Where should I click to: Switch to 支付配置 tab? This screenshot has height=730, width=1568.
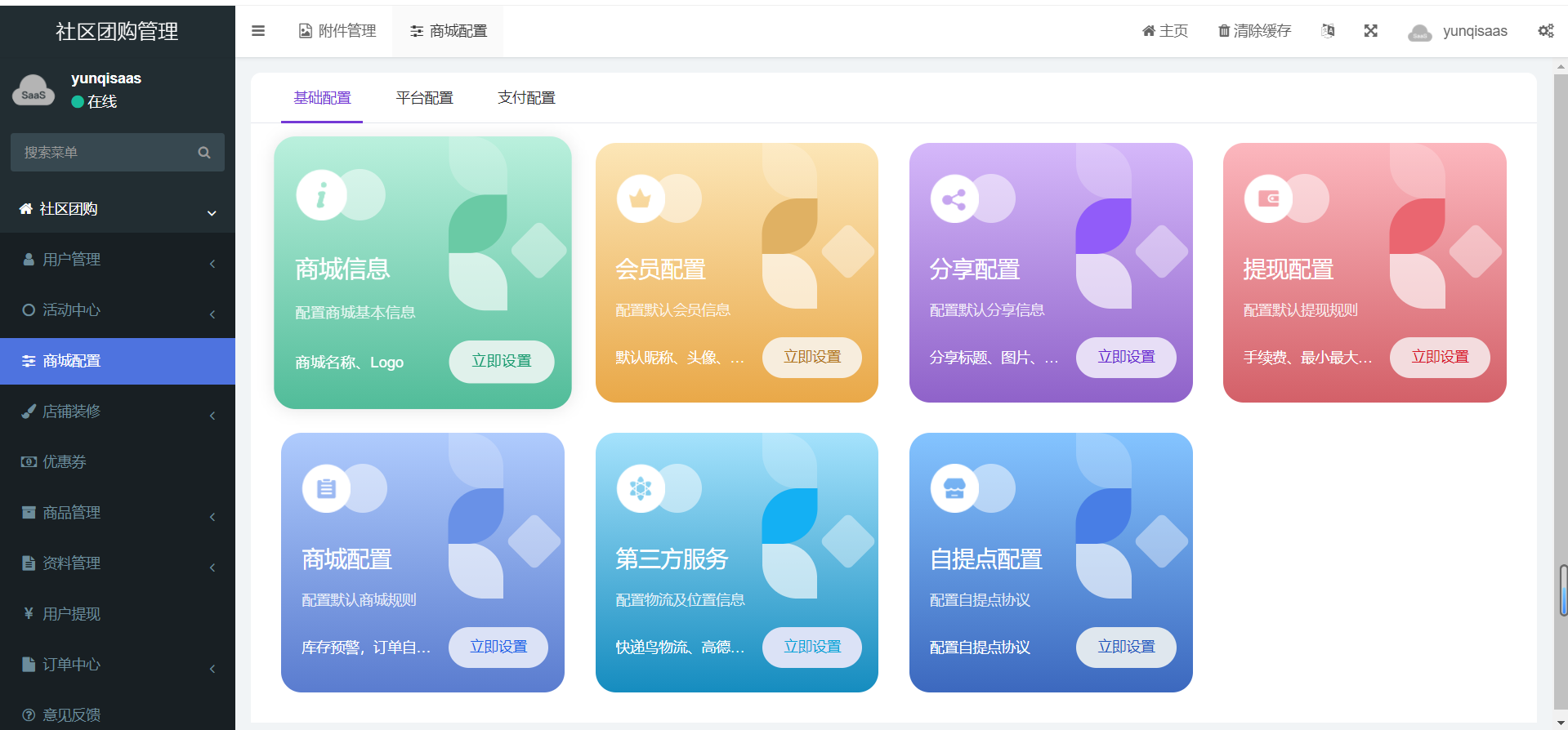point(526,98)
